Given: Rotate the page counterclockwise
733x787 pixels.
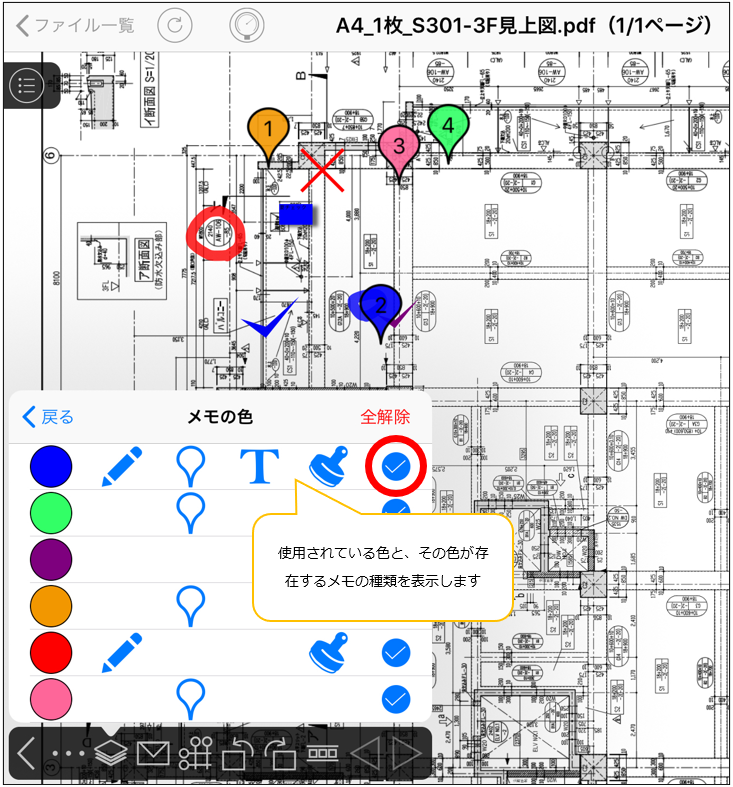Looking at the screenshot, I should tap(236, 753).
